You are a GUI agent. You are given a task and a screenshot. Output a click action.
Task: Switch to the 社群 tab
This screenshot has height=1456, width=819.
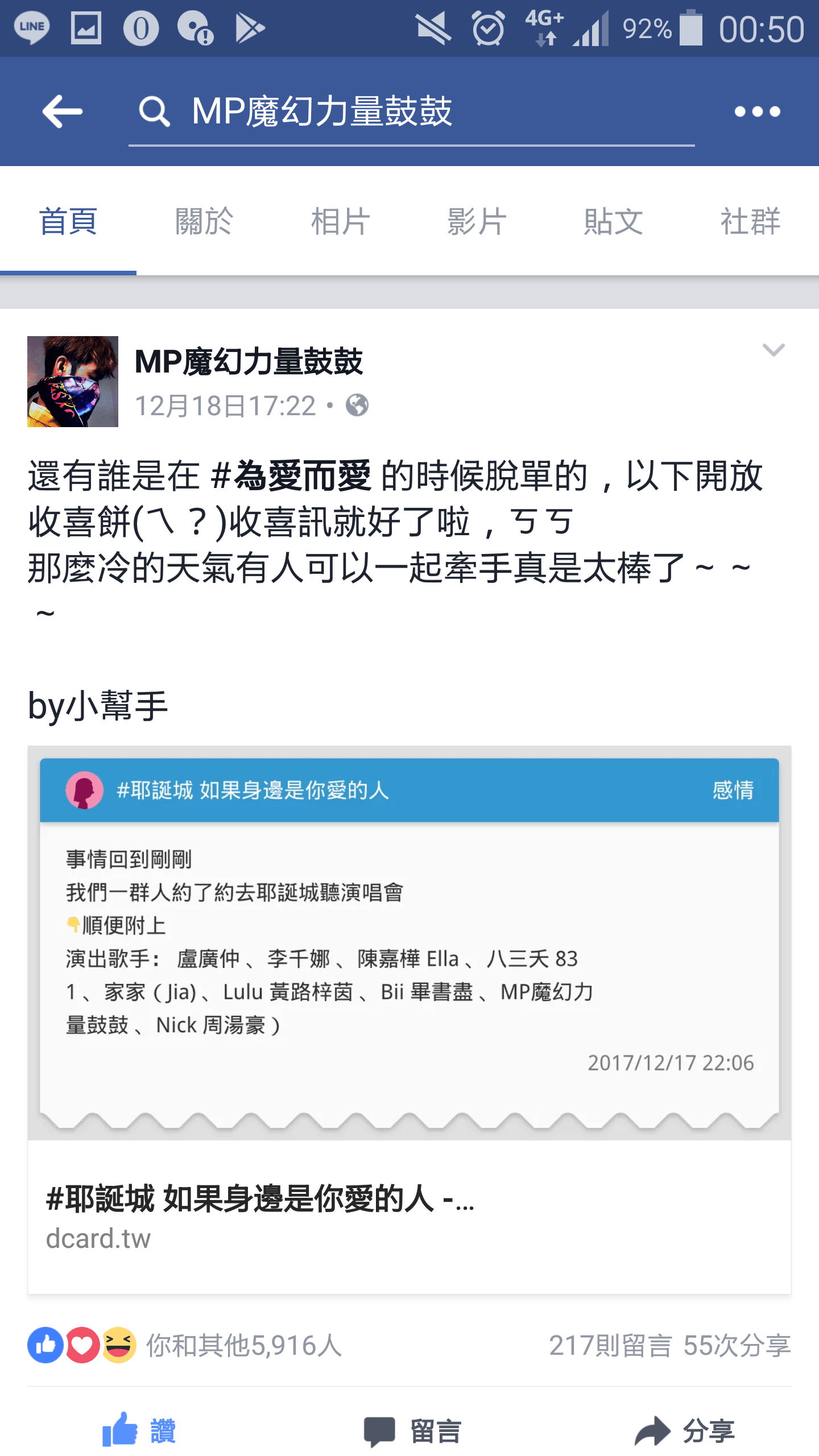click(x=750, y=221)
